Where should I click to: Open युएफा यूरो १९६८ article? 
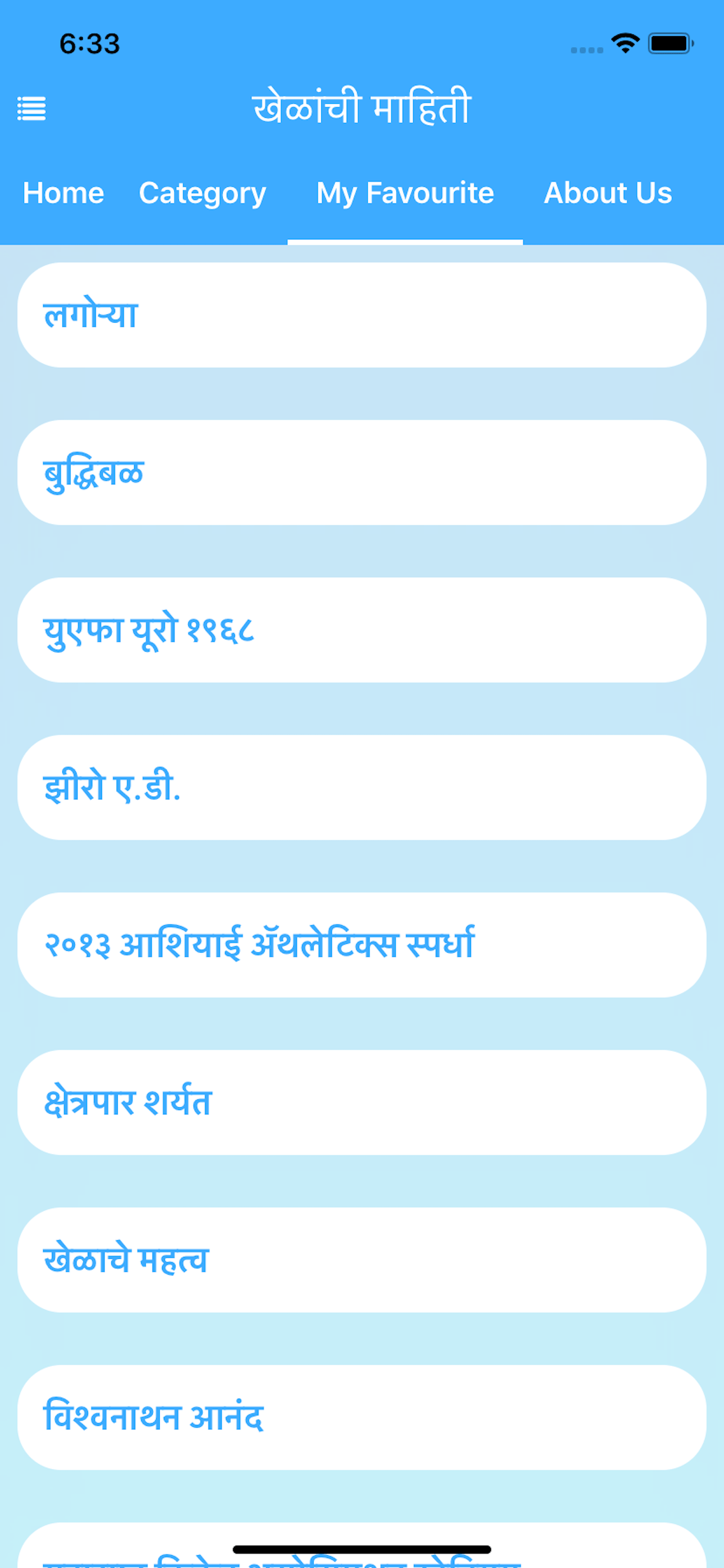point(362,630)
